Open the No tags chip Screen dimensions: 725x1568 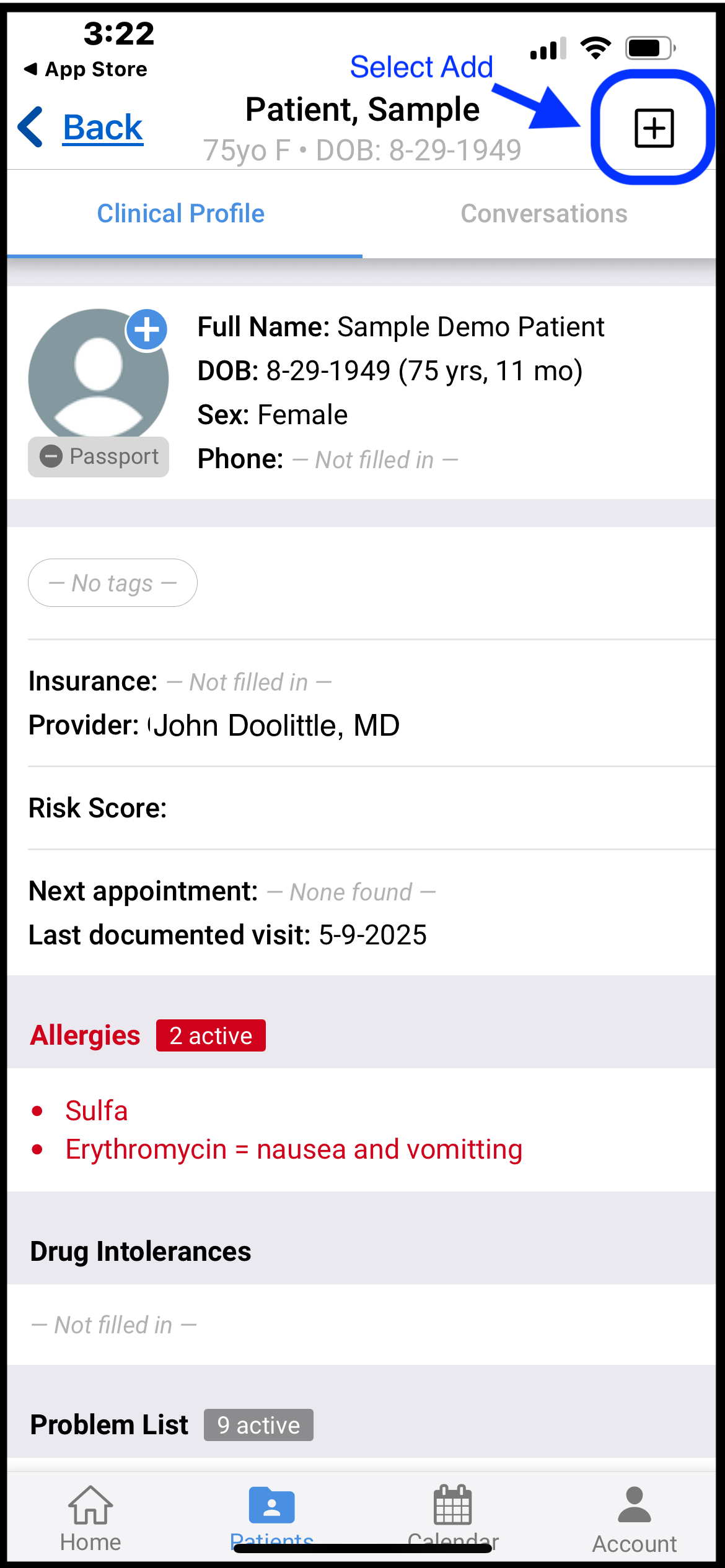click(x=113, y=583)
